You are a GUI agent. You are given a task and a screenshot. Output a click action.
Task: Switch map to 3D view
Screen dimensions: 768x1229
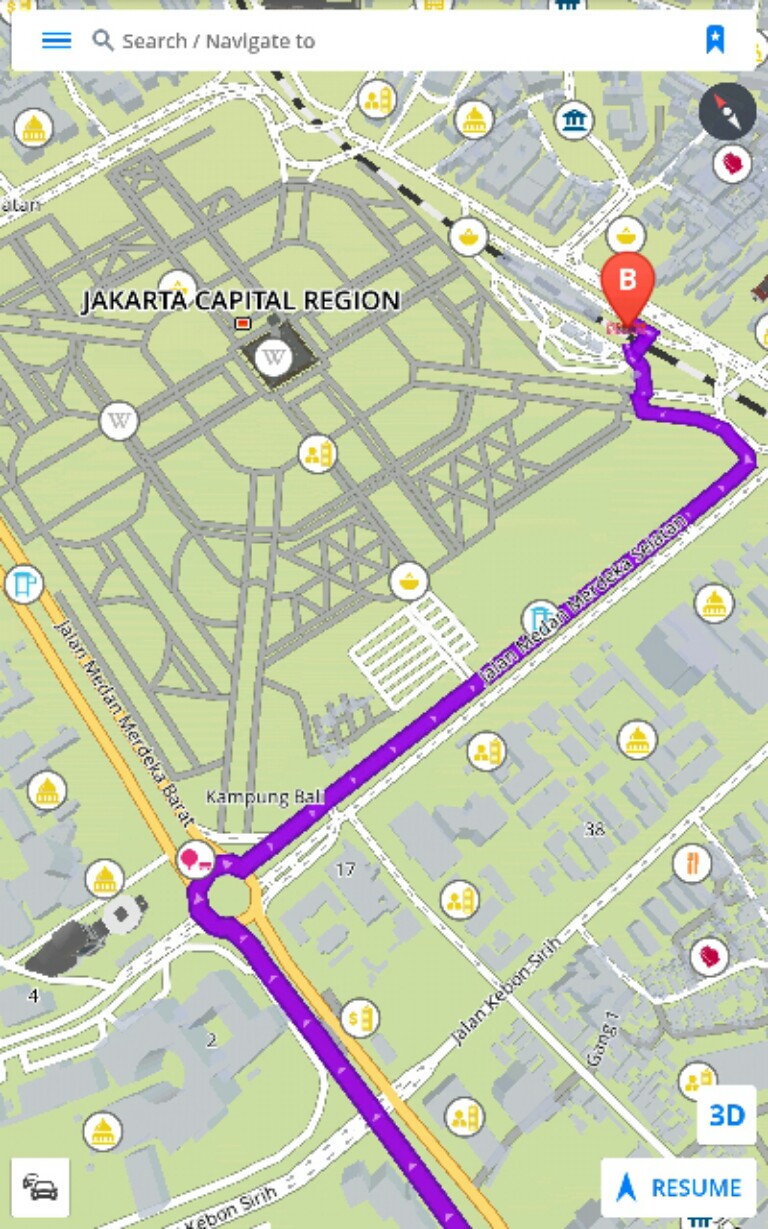point(726,1115)
